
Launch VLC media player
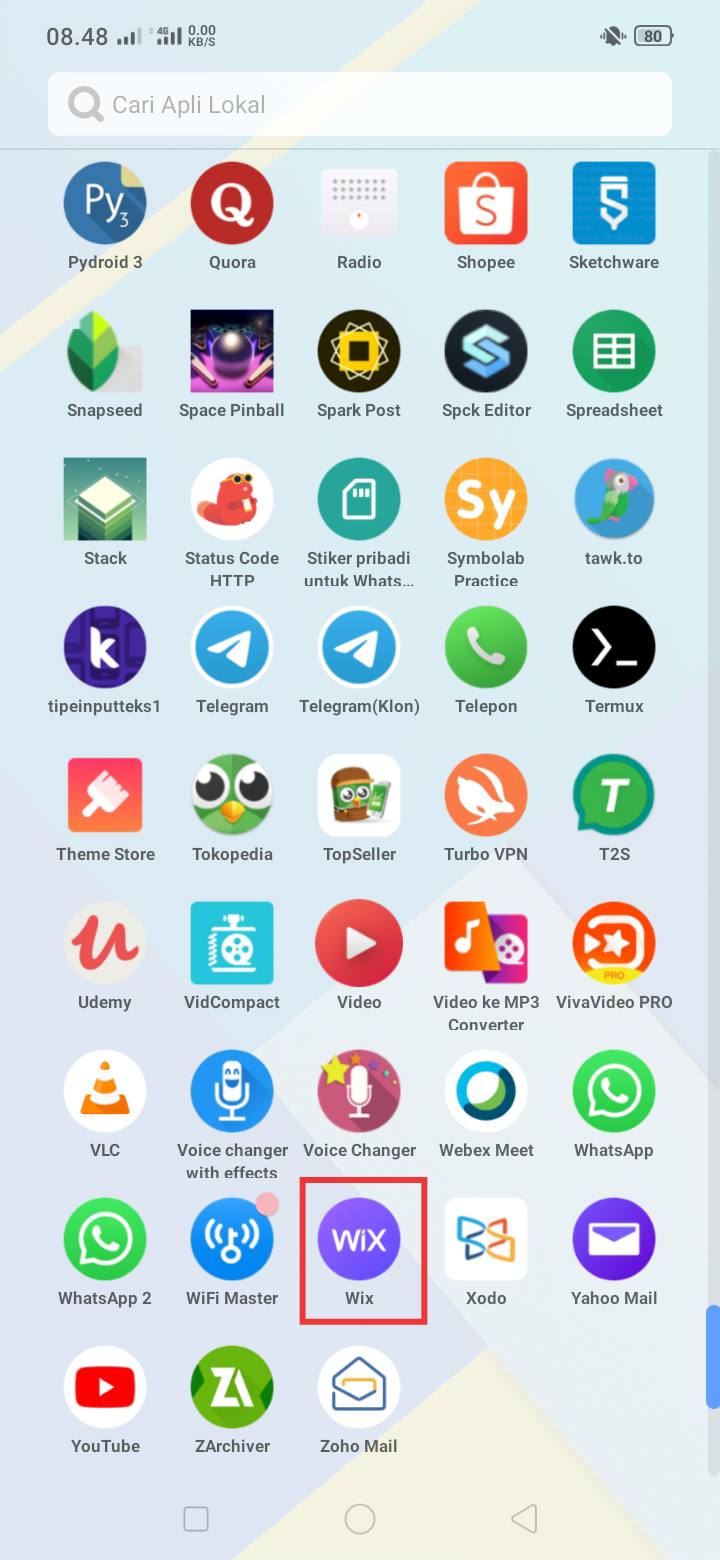click(105, 1092)
